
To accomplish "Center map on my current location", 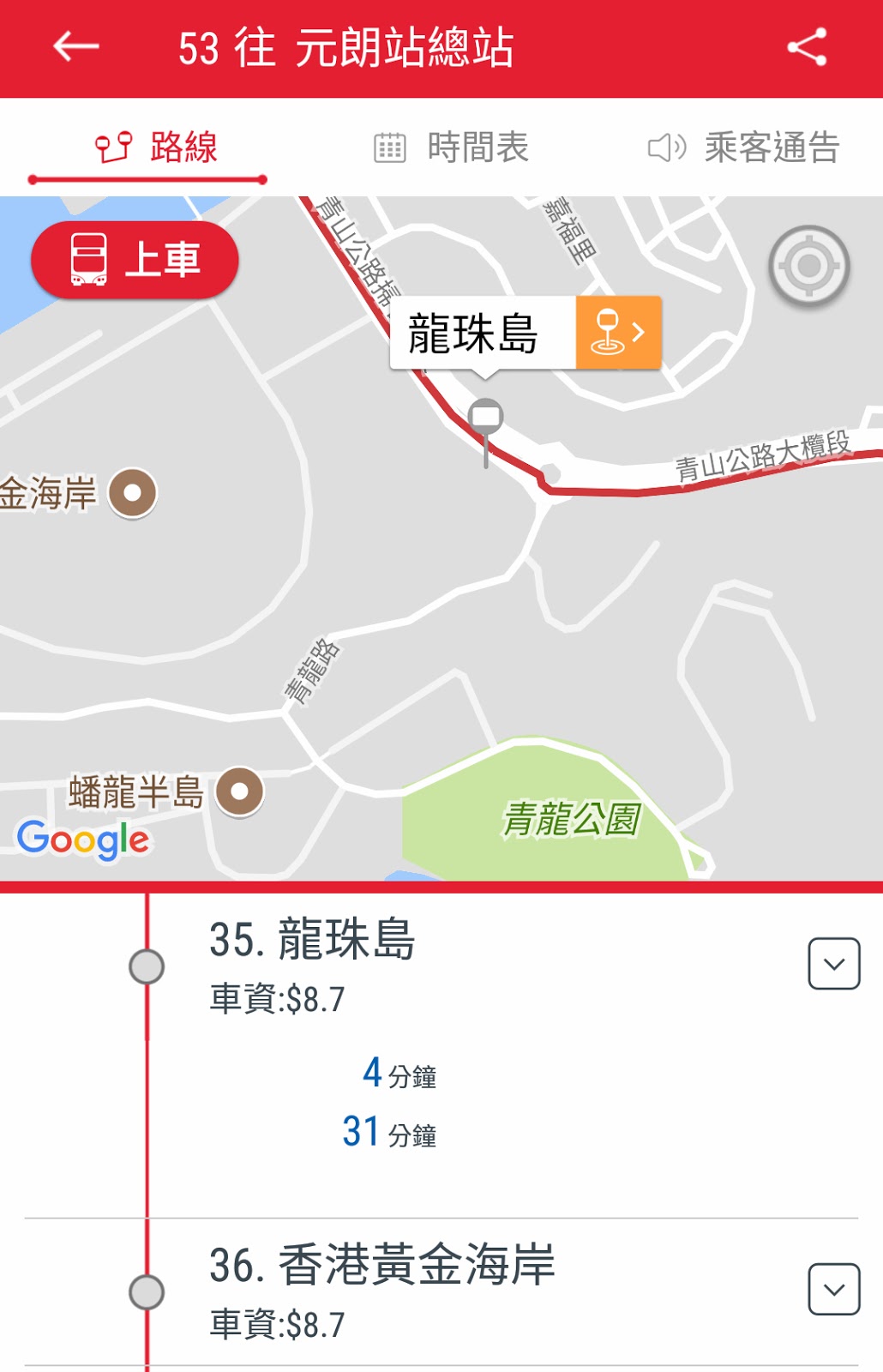I will click(808, 267).
